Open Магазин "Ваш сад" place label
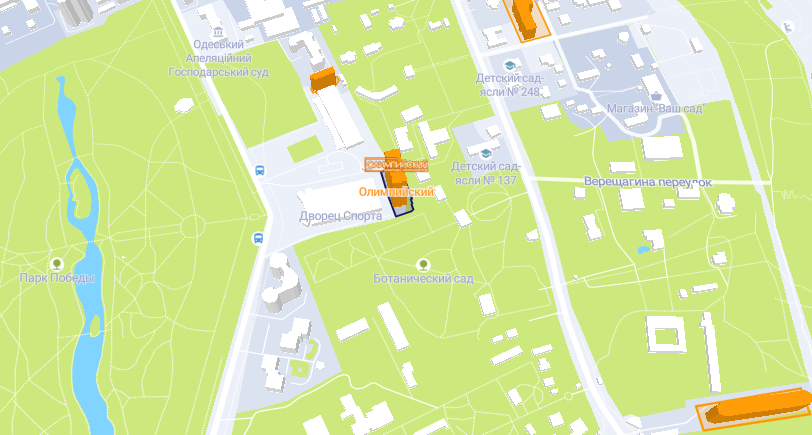The image size is (812, 435). (x=656, y=108)
